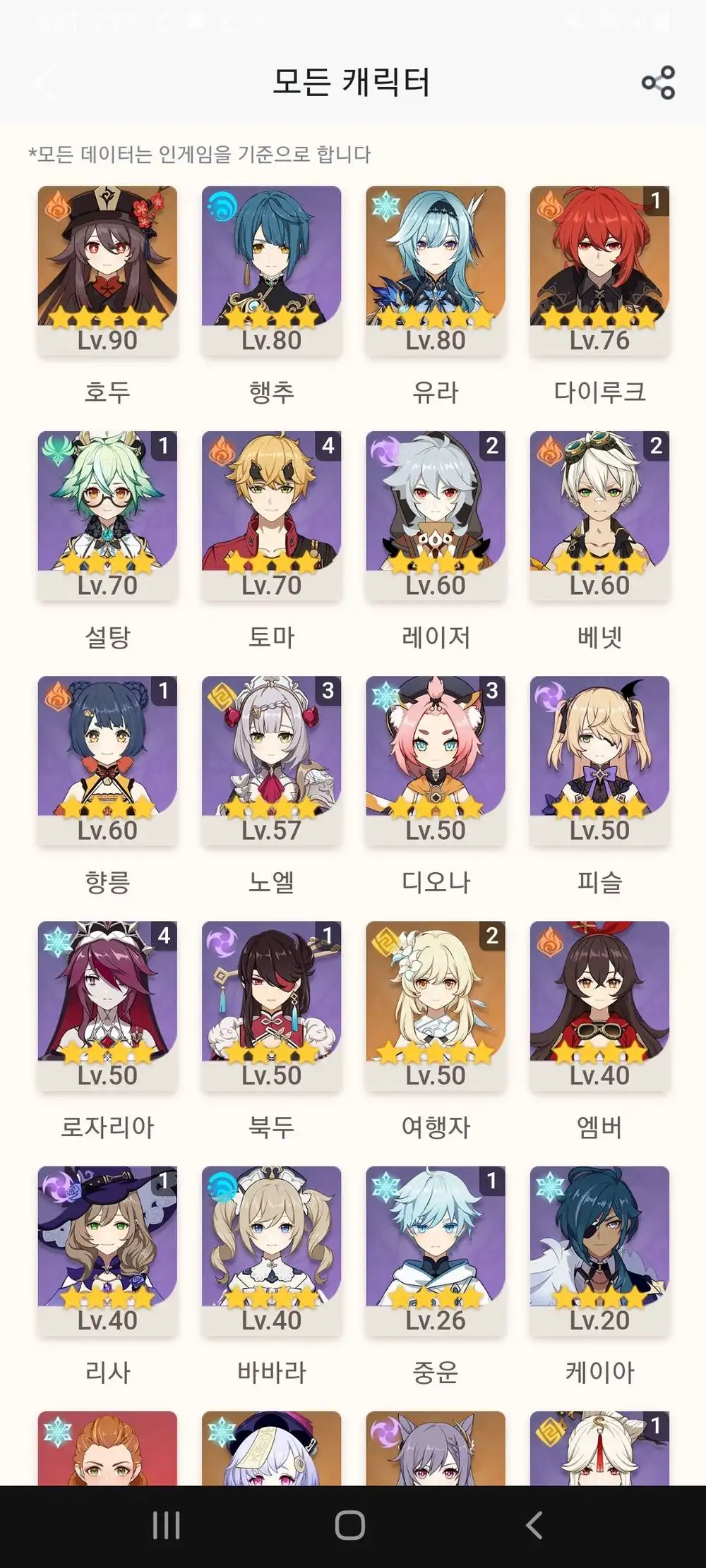
Task: Open 행추 character card
Action: click(x=271, y=270)
